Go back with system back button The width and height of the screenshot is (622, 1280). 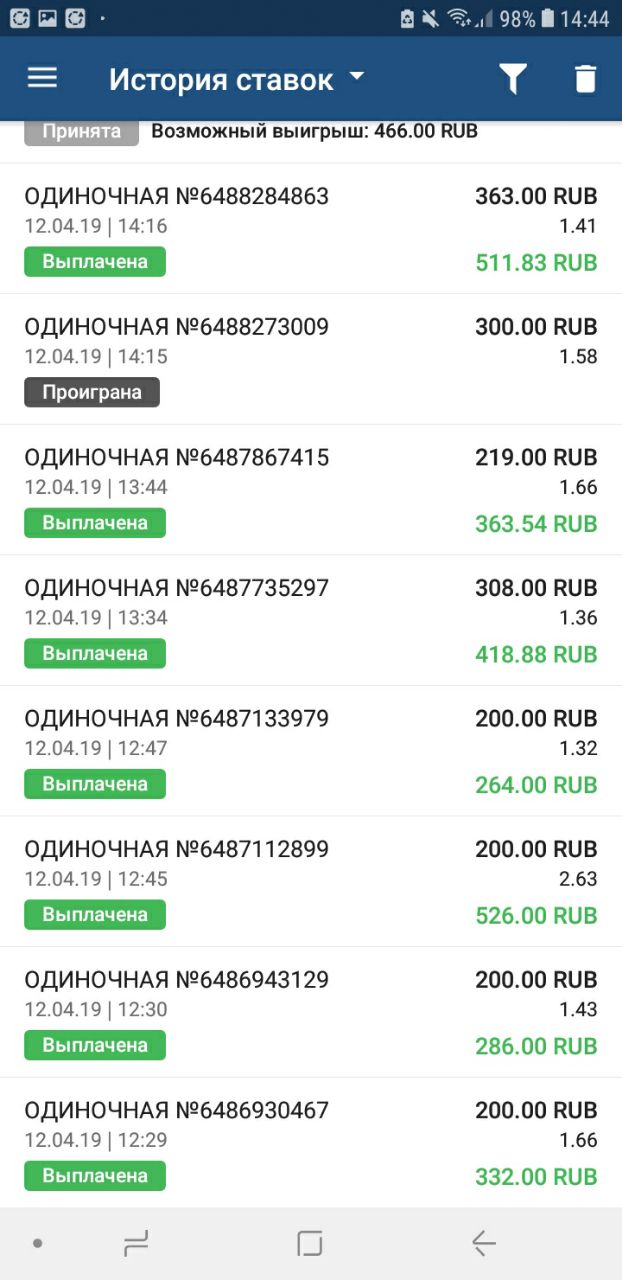[x=484, y=1243]
